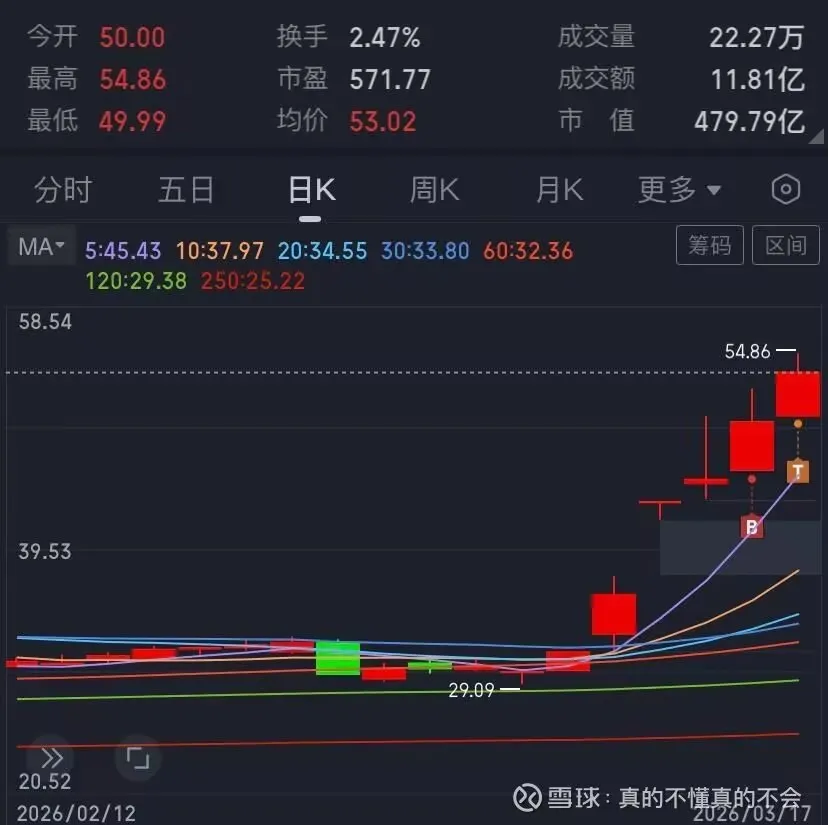This screenshot has width=828, height=825.
Task: Expand the 更多 period dropdown
Action: coord(679,189)
